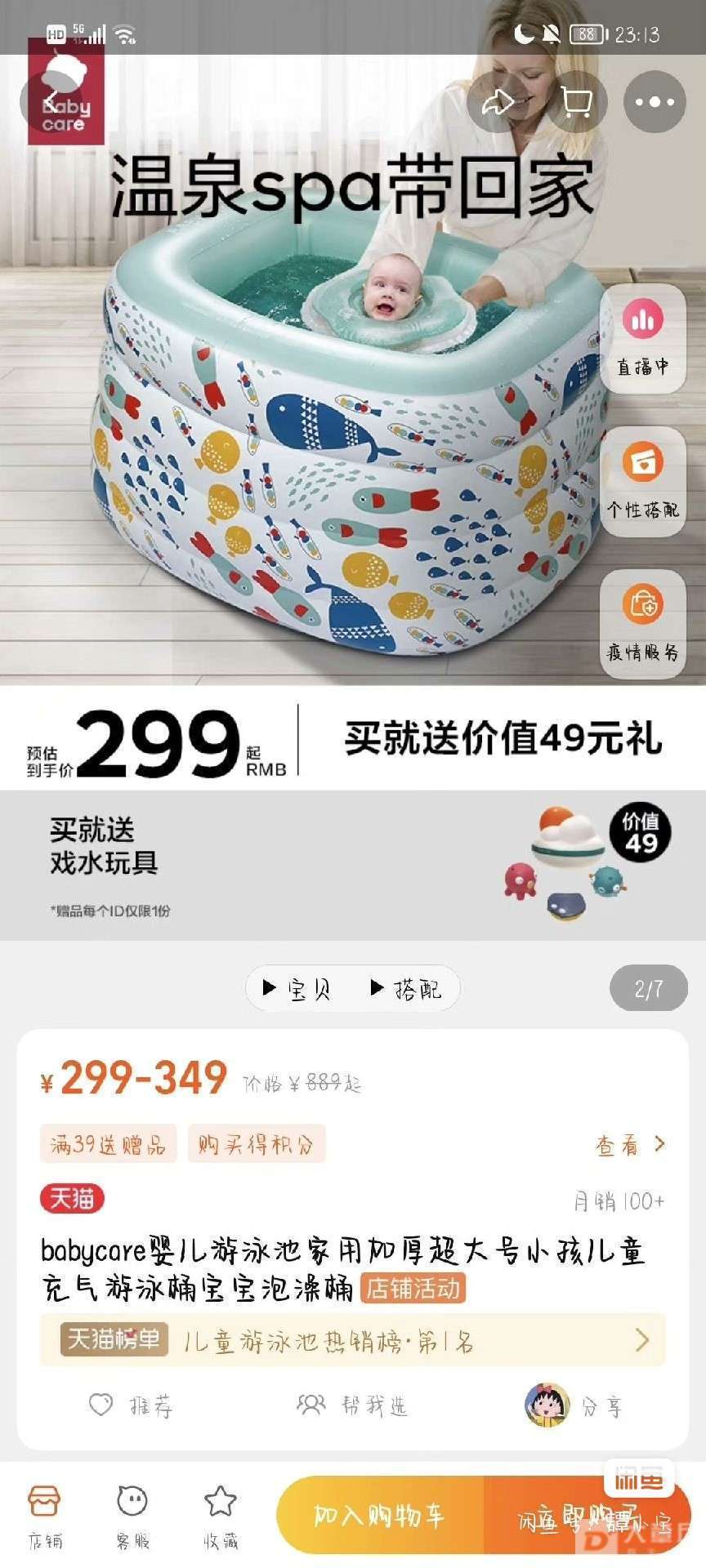Tap the 推荐 heart button
The width and height of the screenshot is (706, 1568).
(x=131, y=1405)
